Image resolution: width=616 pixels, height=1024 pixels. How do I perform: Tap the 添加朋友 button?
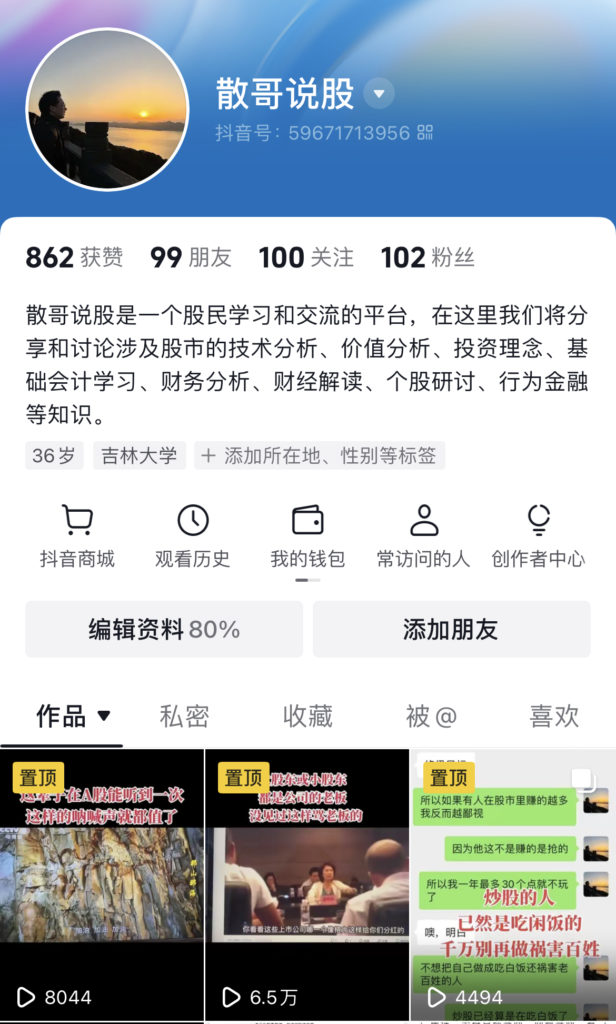click(x=450, y=629)
